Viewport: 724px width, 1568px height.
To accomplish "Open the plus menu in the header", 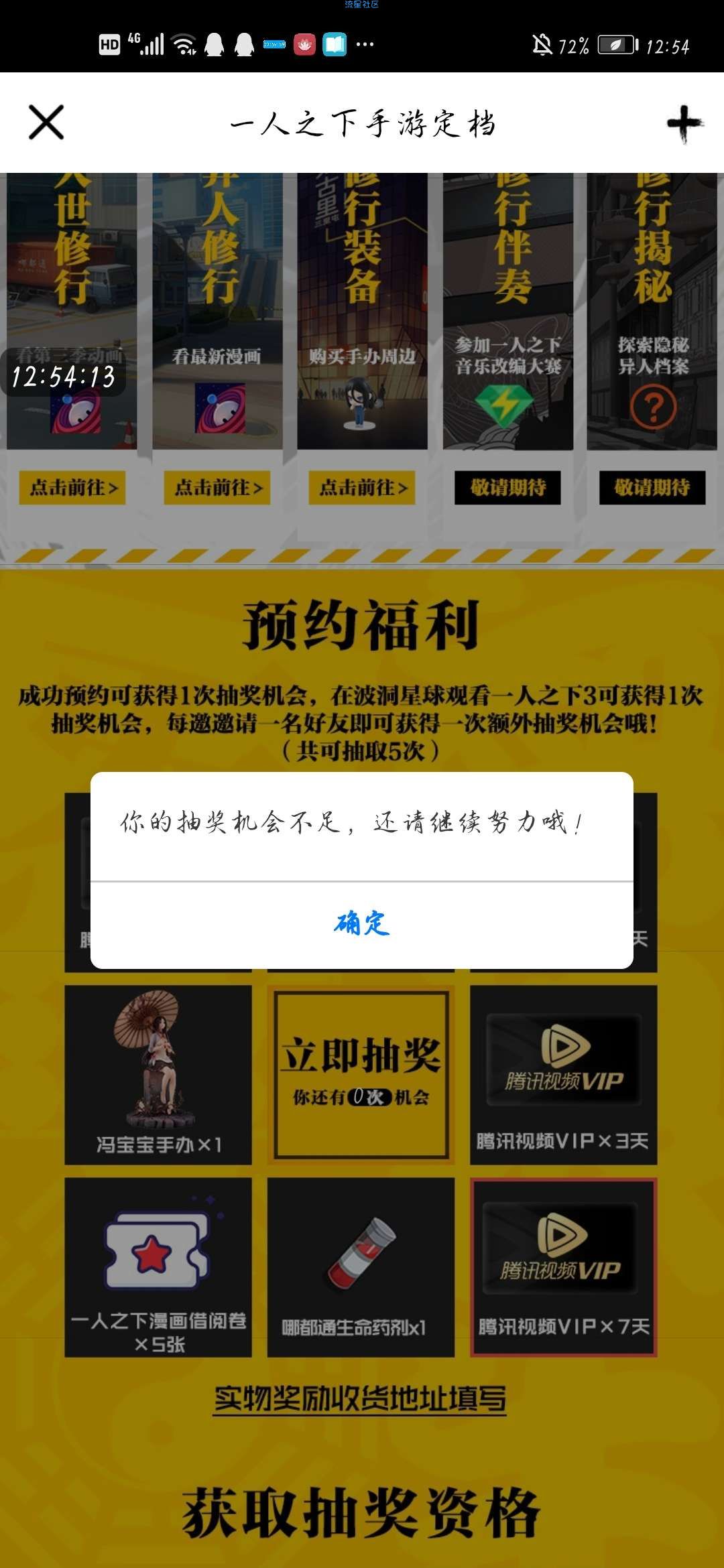I will [x=684, y=123].
